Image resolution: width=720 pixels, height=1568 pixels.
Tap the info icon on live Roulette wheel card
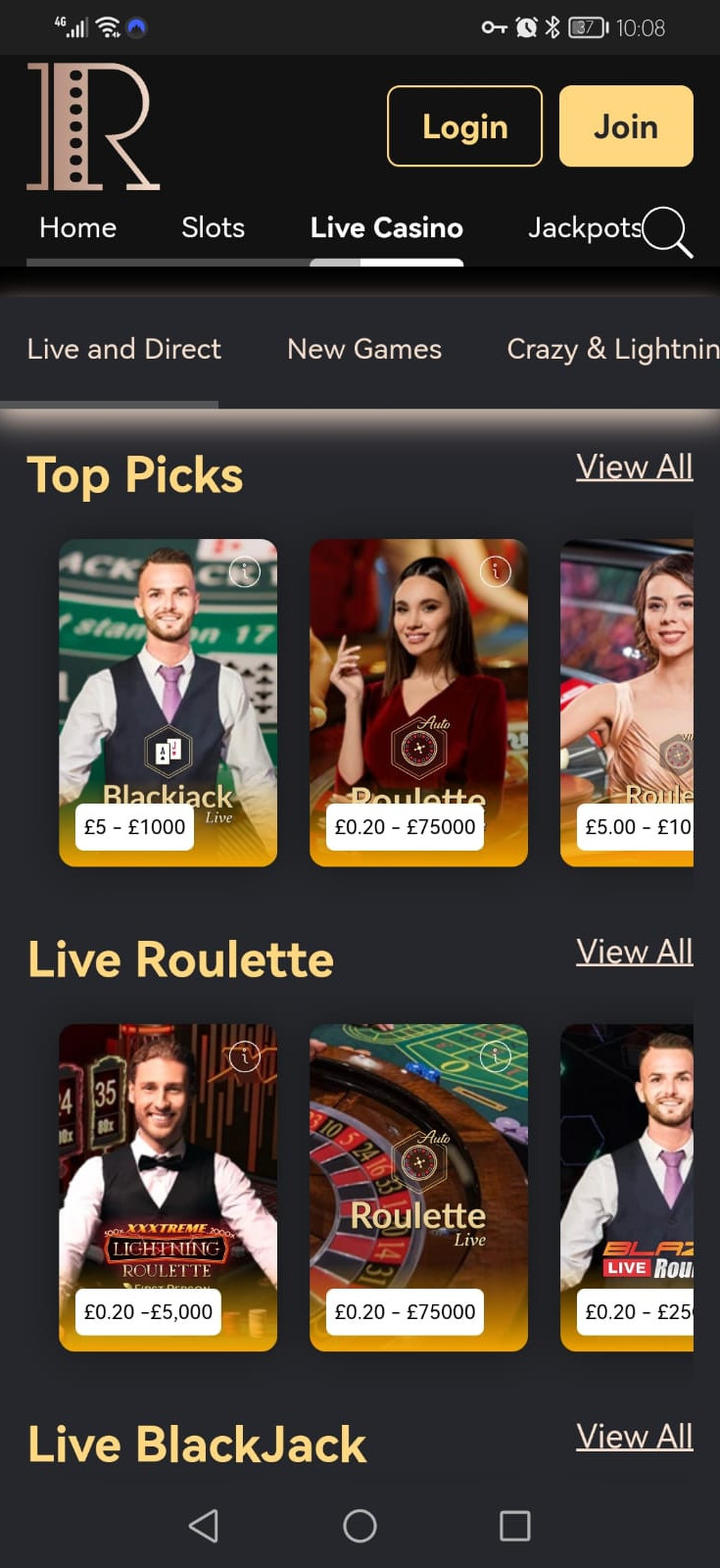tap(495, 1056)
